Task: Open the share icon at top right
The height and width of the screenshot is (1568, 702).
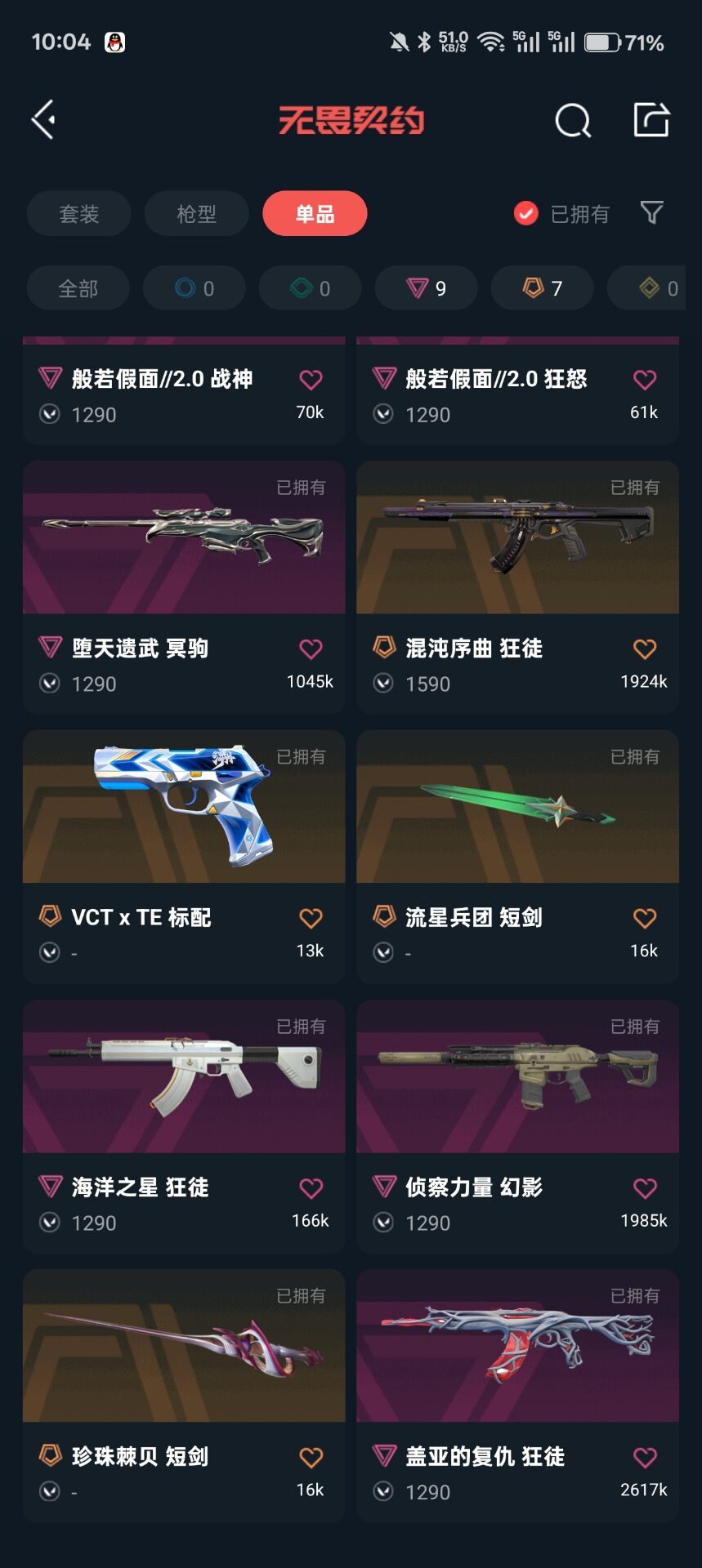Action: [x=650, y=120]
